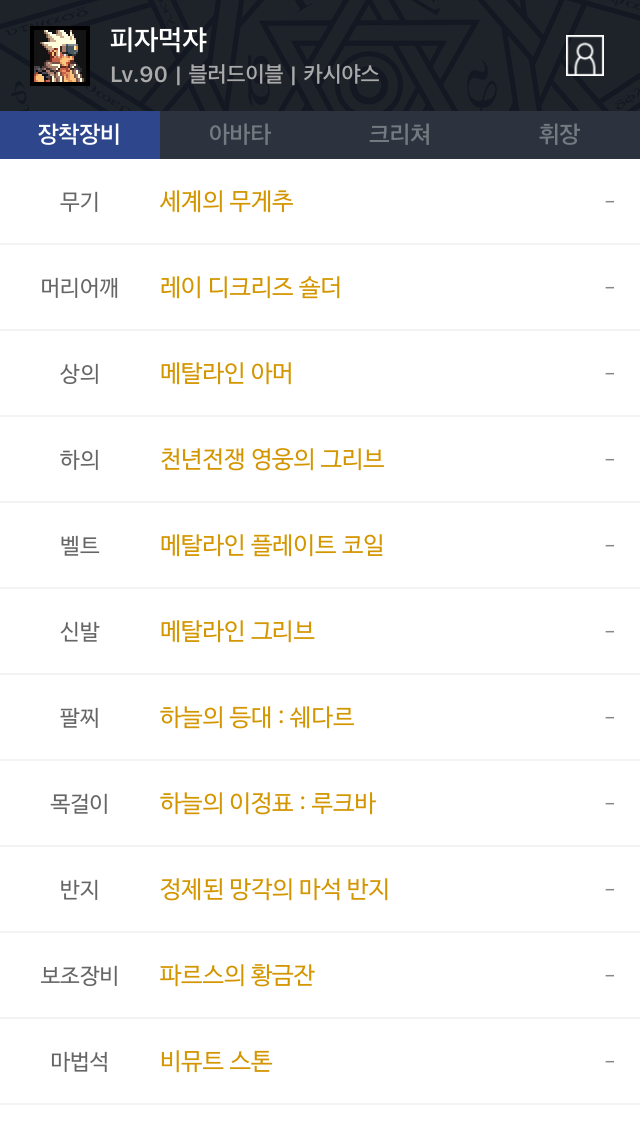Open 파르스의 황금잔 item
The width and height of the screenshot is (640, 1136).
pyautogui.click(x=237, y=975)
